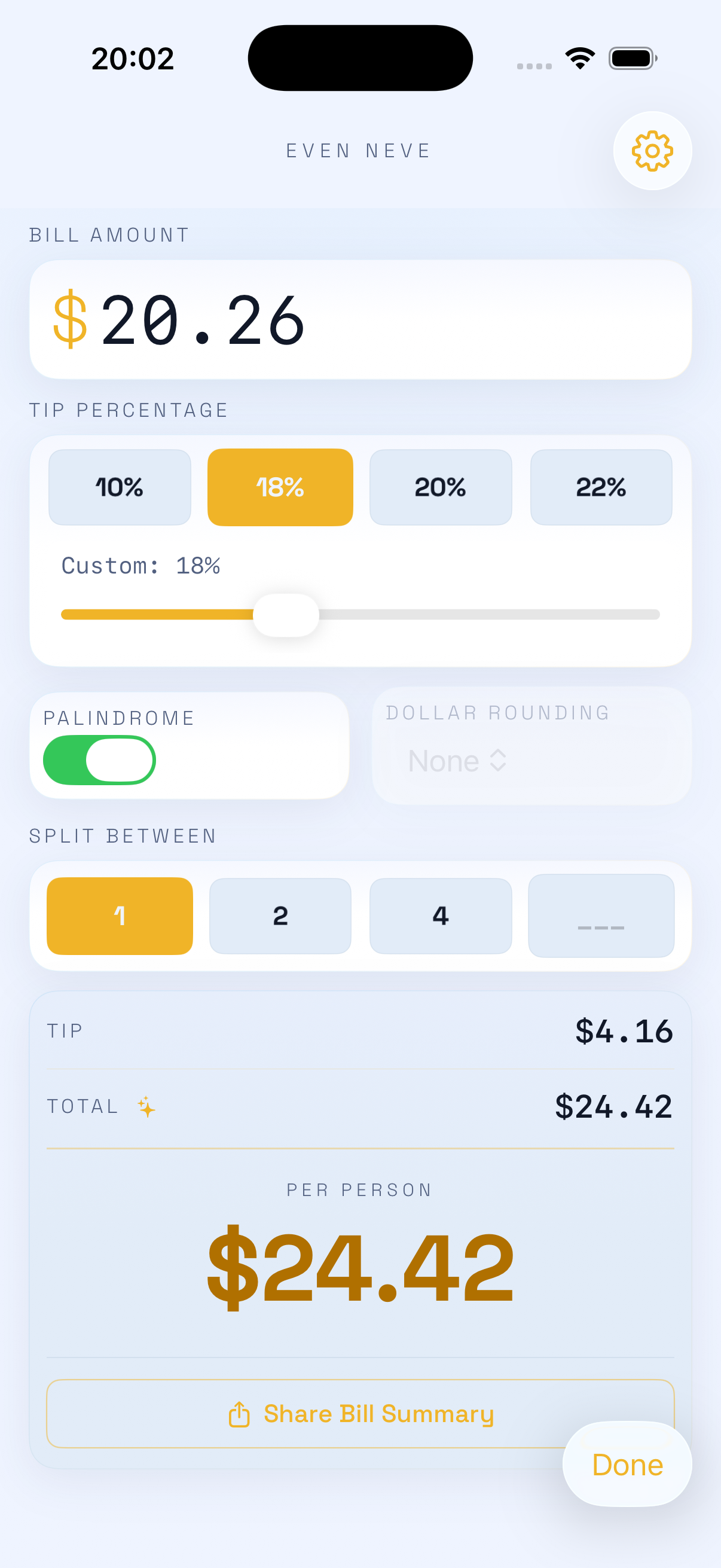
Task: Click the EVEN NEVE app title
Action: pos(358,150)
